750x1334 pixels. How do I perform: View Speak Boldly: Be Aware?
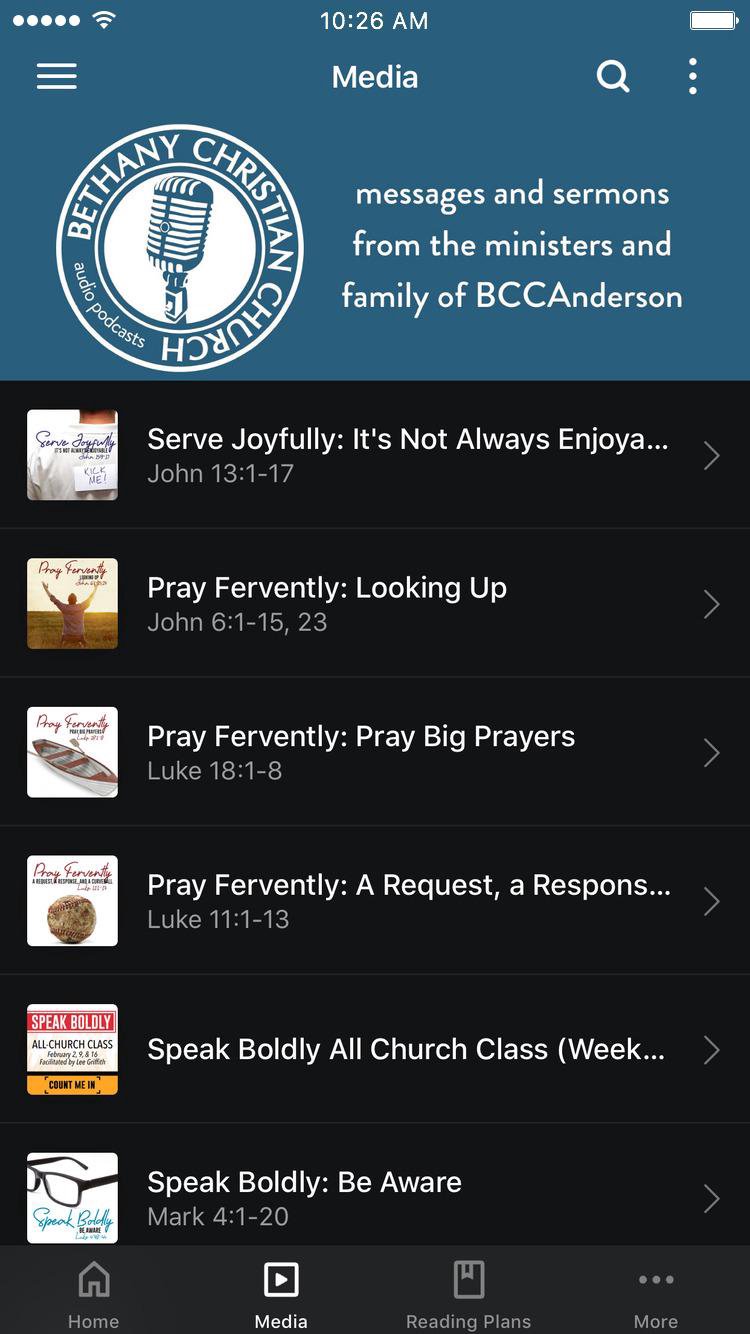click(x=375, y=1197)
